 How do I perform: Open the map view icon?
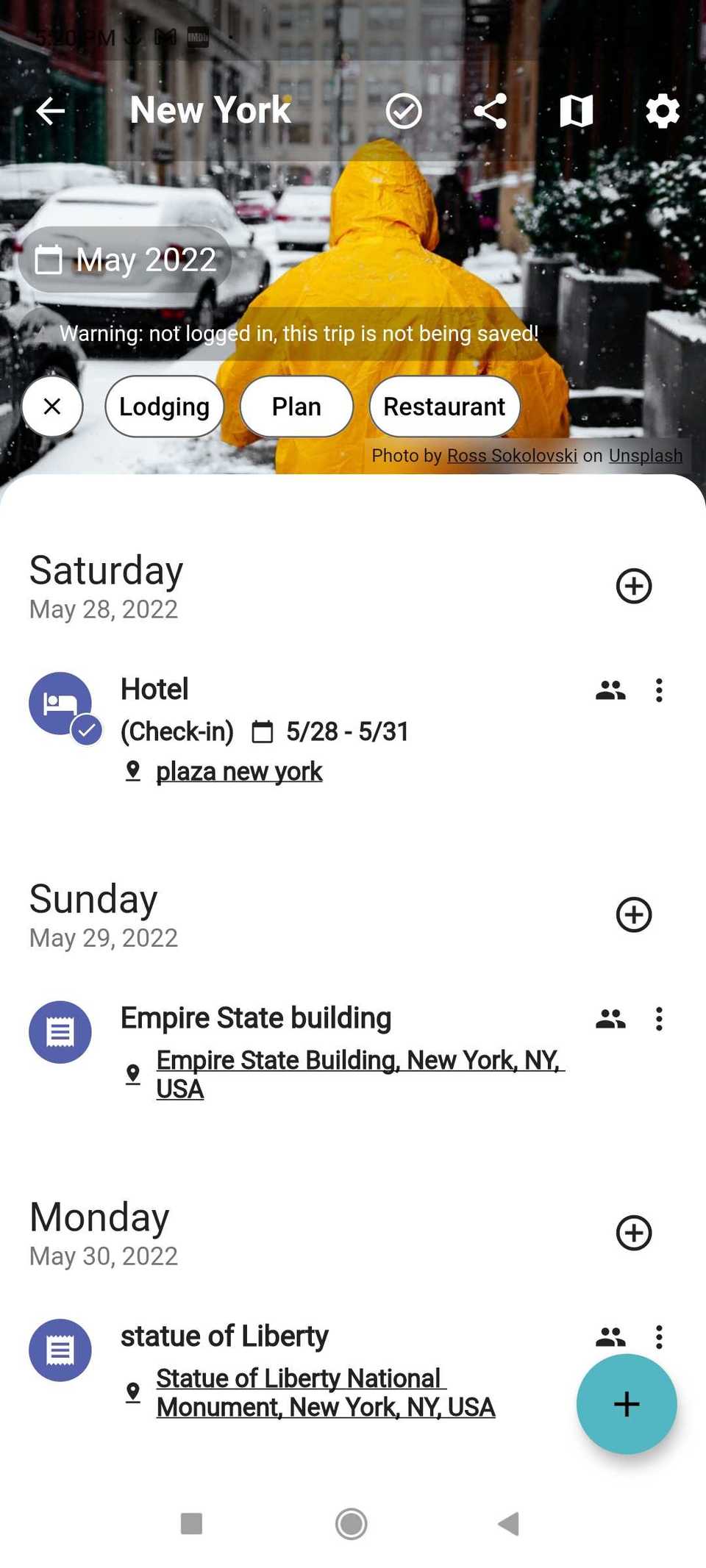(x=577, y=111)
